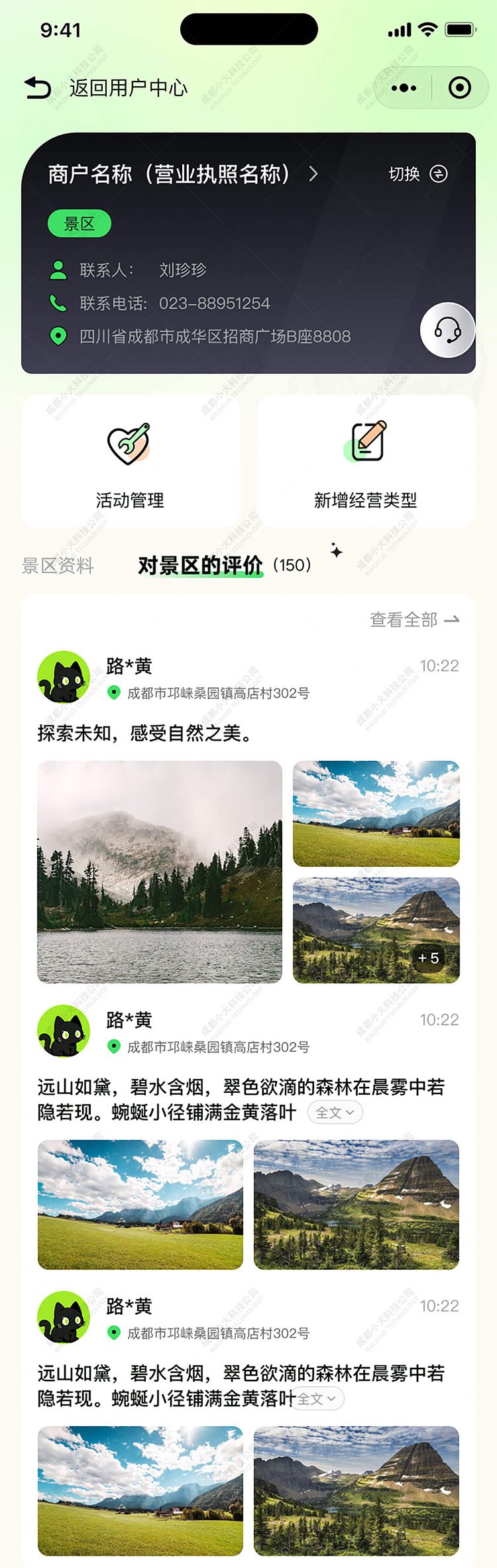497x1568 pixels.
Task: Open small meadow photo in first review
Action: 376,813
